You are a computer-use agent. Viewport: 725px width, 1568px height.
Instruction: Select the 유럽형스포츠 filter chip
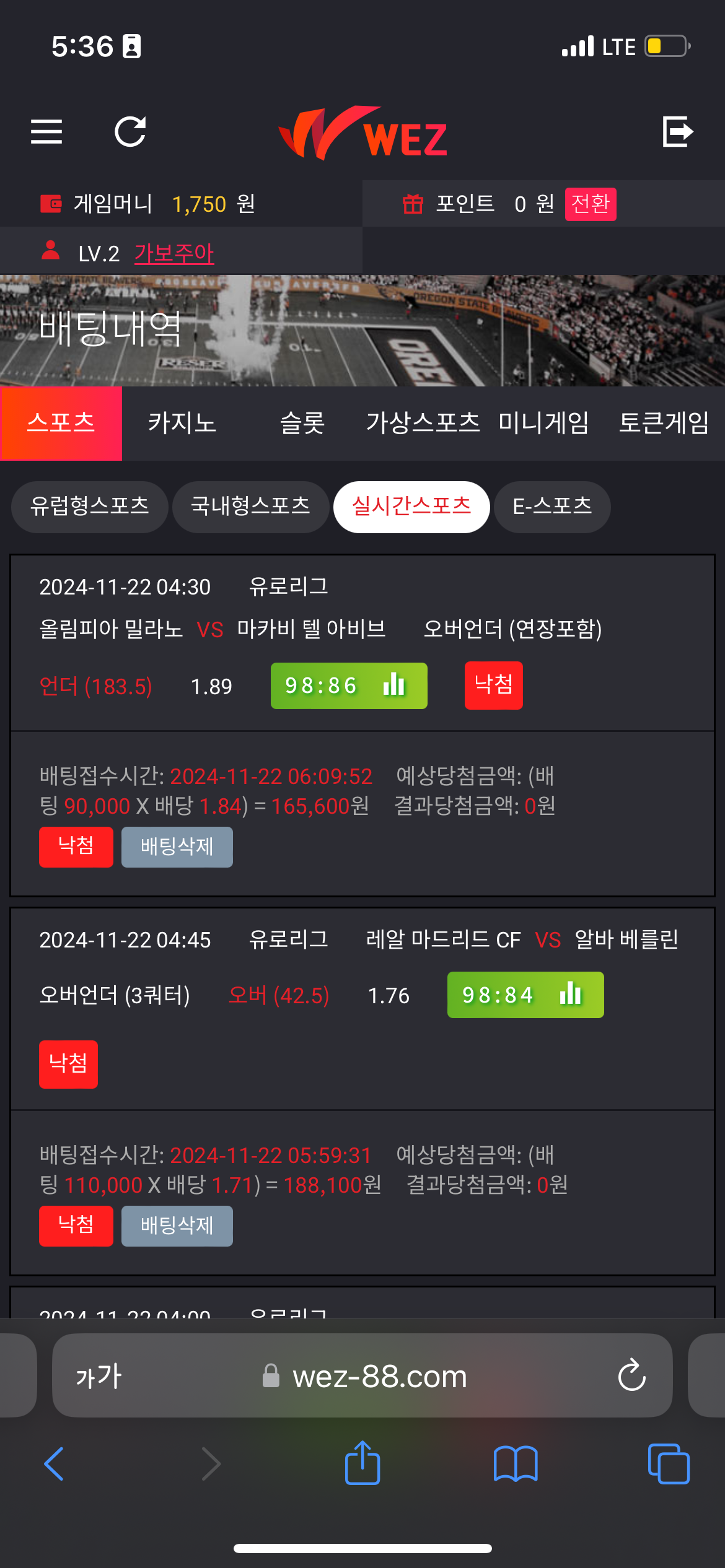coord(90,507)
